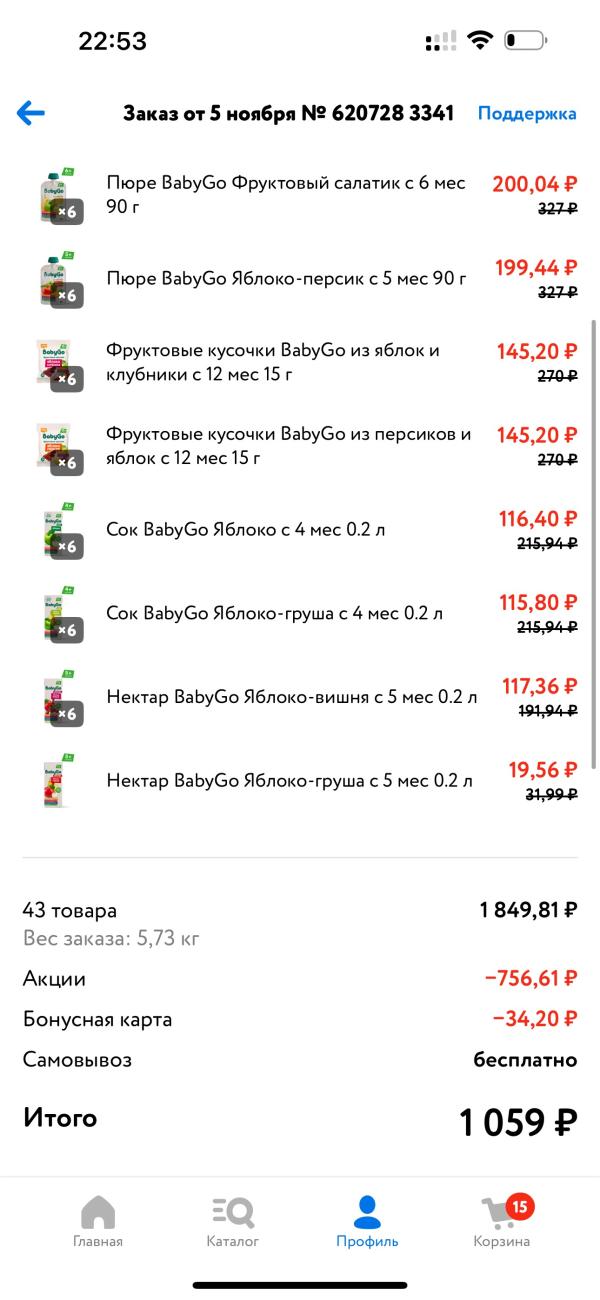Go back using the arrow icon
Viewport: 600px width, 1300px height.
click(31, 113)
